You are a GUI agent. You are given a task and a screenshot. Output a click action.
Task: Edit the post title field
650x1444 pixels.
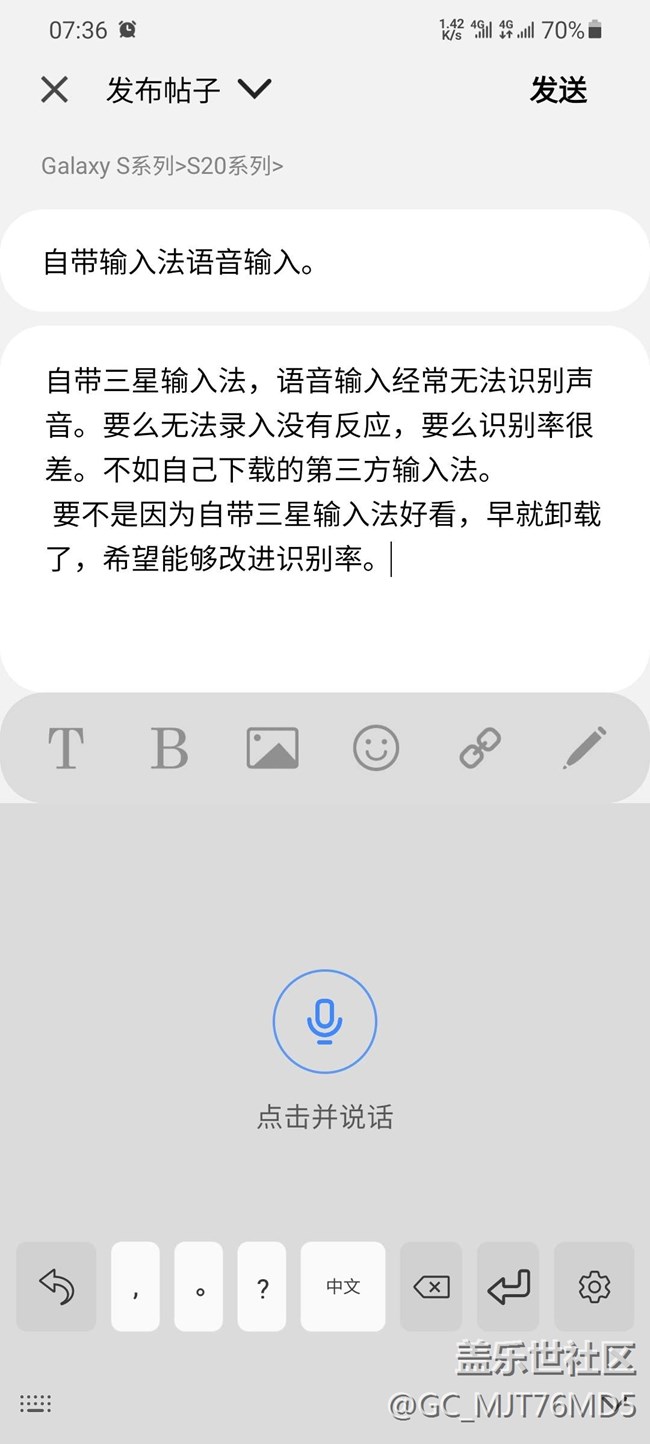[x=325, y=263]
